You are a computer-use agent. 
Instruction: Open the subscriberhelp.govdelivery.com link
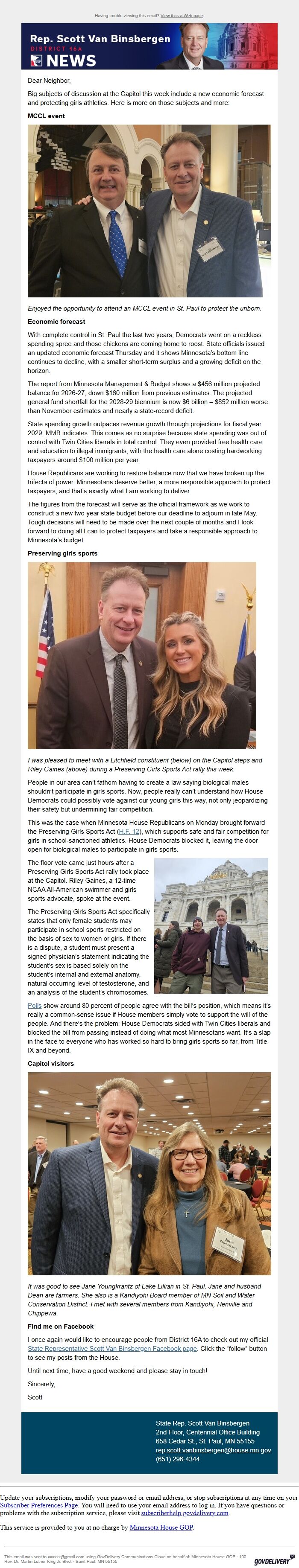185,1513
